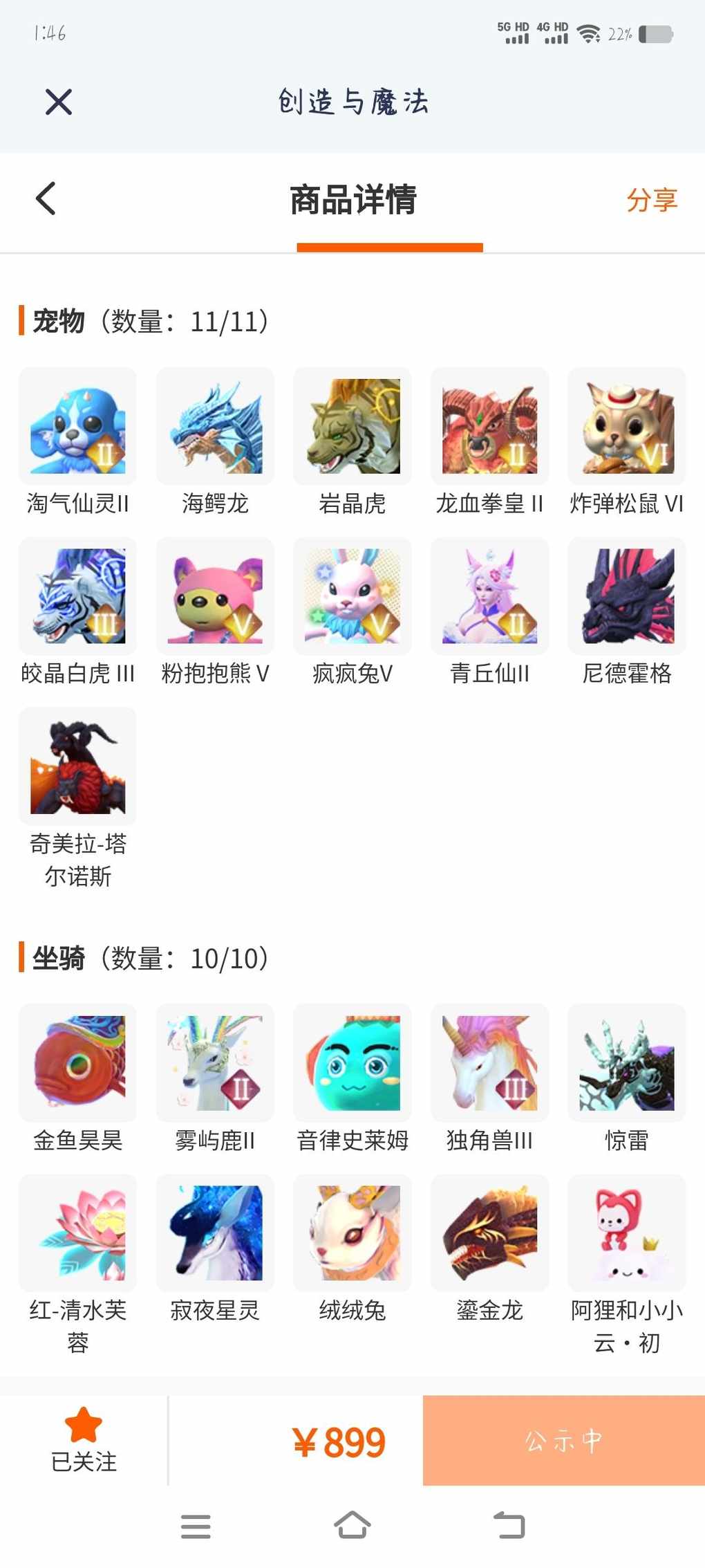The height and width of the screenshot is (1568, 705).
Task: View the 鎏金龙 mount
Action: click(490, 1249)
